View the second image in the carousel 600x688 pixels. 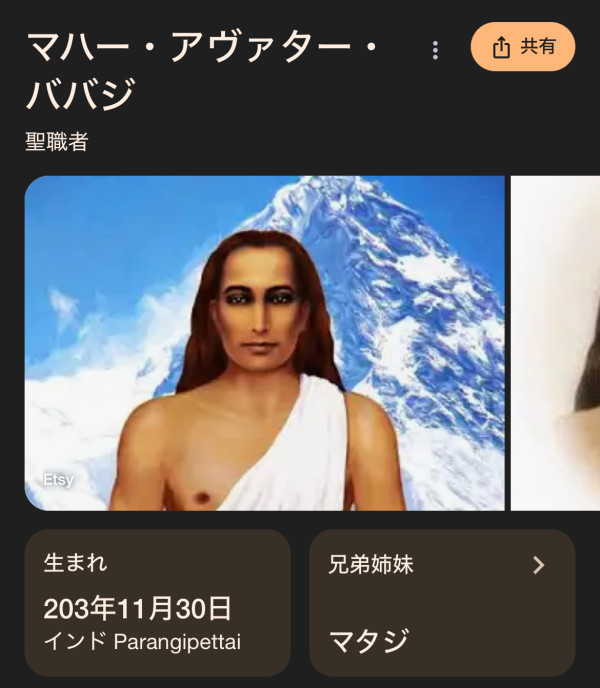pyautogui.click(x=555, y=343)
